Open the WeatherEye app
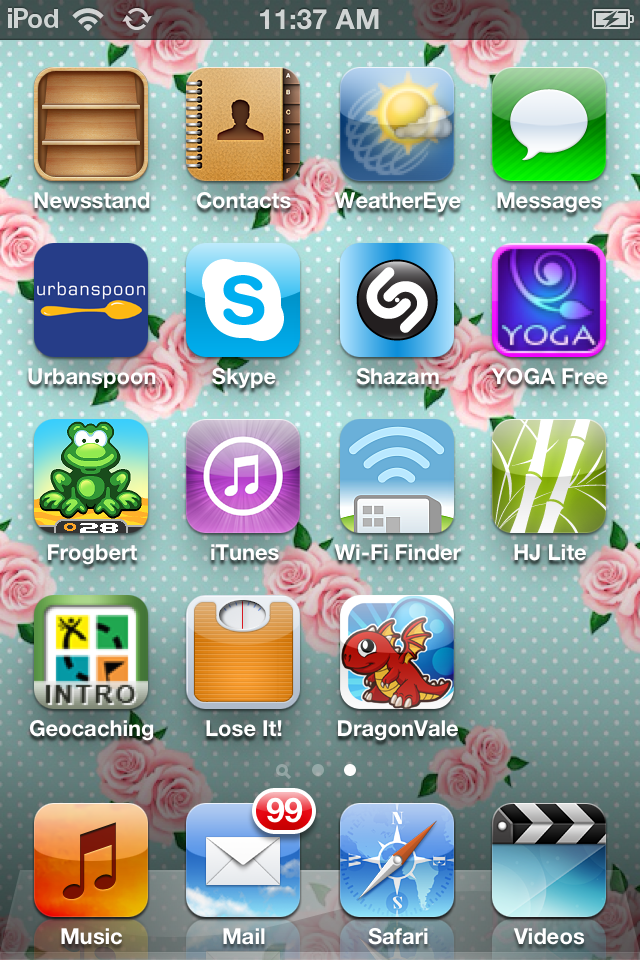This screenshot has width=640, height=960. pyautogui.click(x=397, y=124)
